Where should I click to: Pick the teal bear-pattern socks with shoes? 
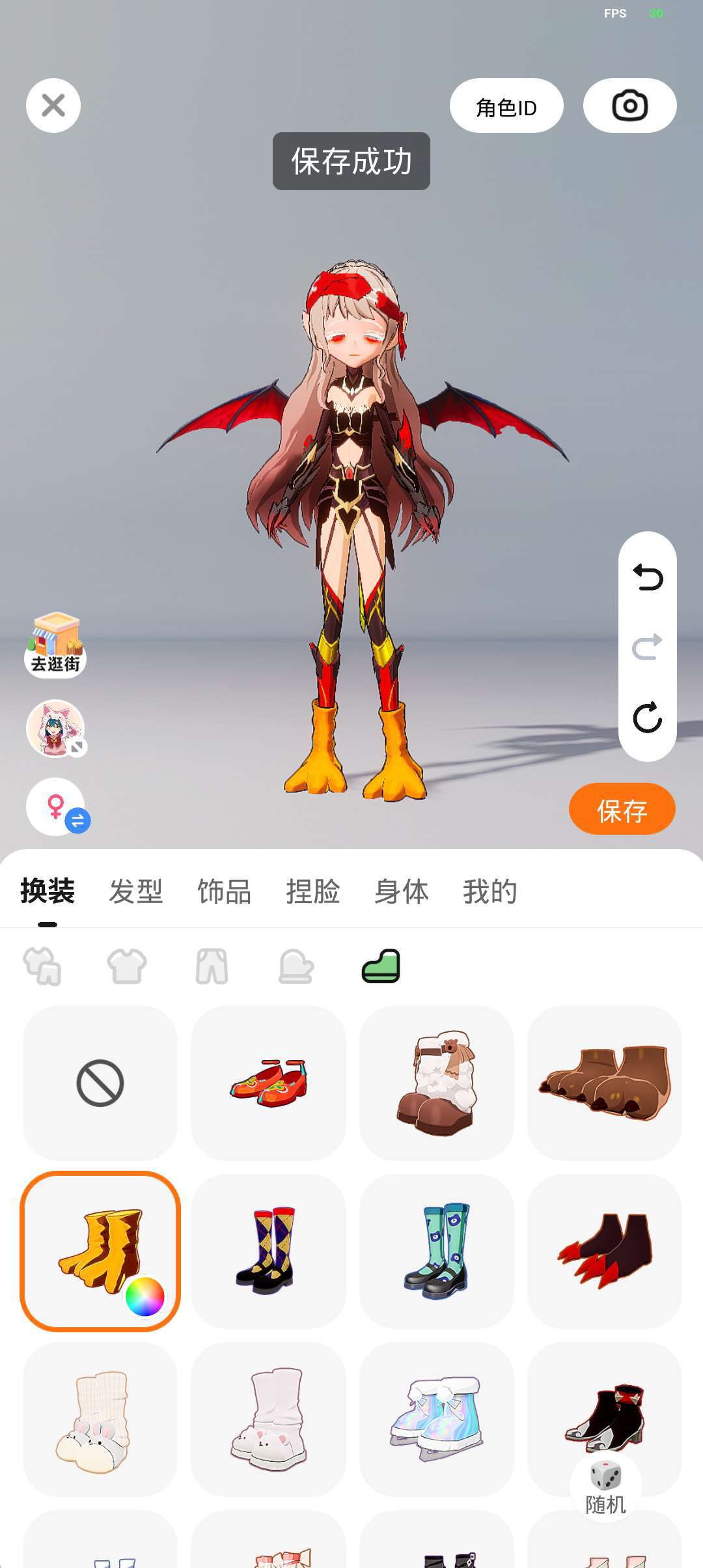[x=436, y=1251]
